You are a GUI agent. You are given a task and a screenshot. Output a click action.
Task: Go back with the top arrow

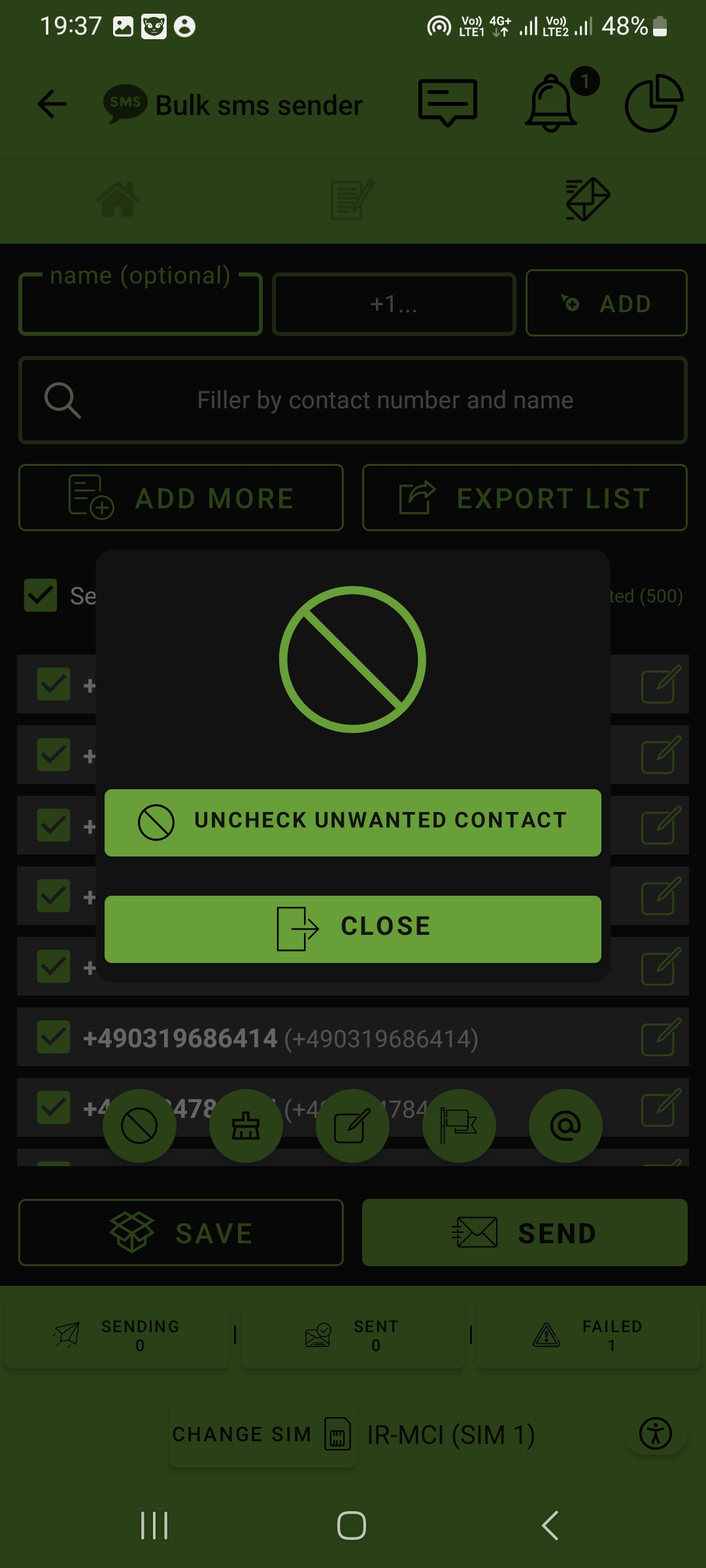[x=52, y=104]
